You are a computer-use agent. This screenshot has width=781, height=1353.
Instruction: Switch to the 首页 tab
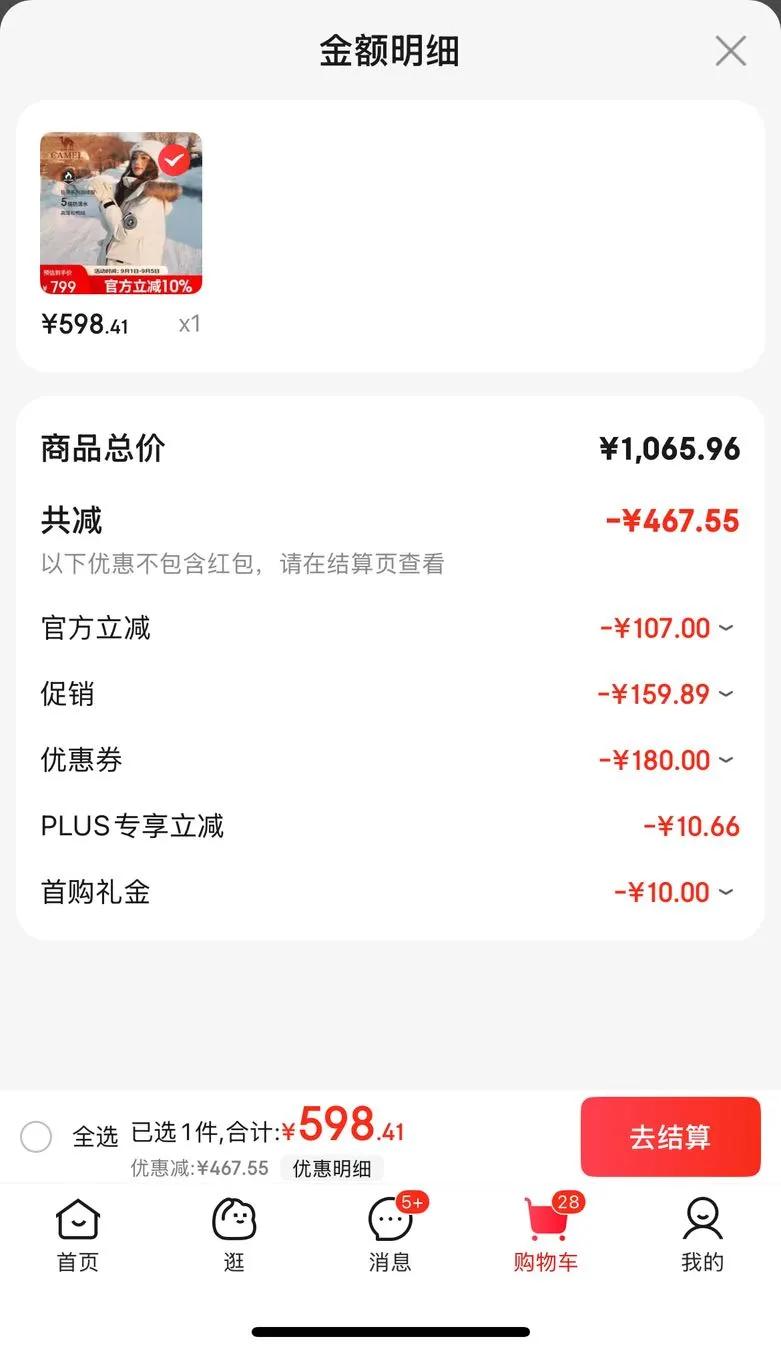[x=78, y=1235]
